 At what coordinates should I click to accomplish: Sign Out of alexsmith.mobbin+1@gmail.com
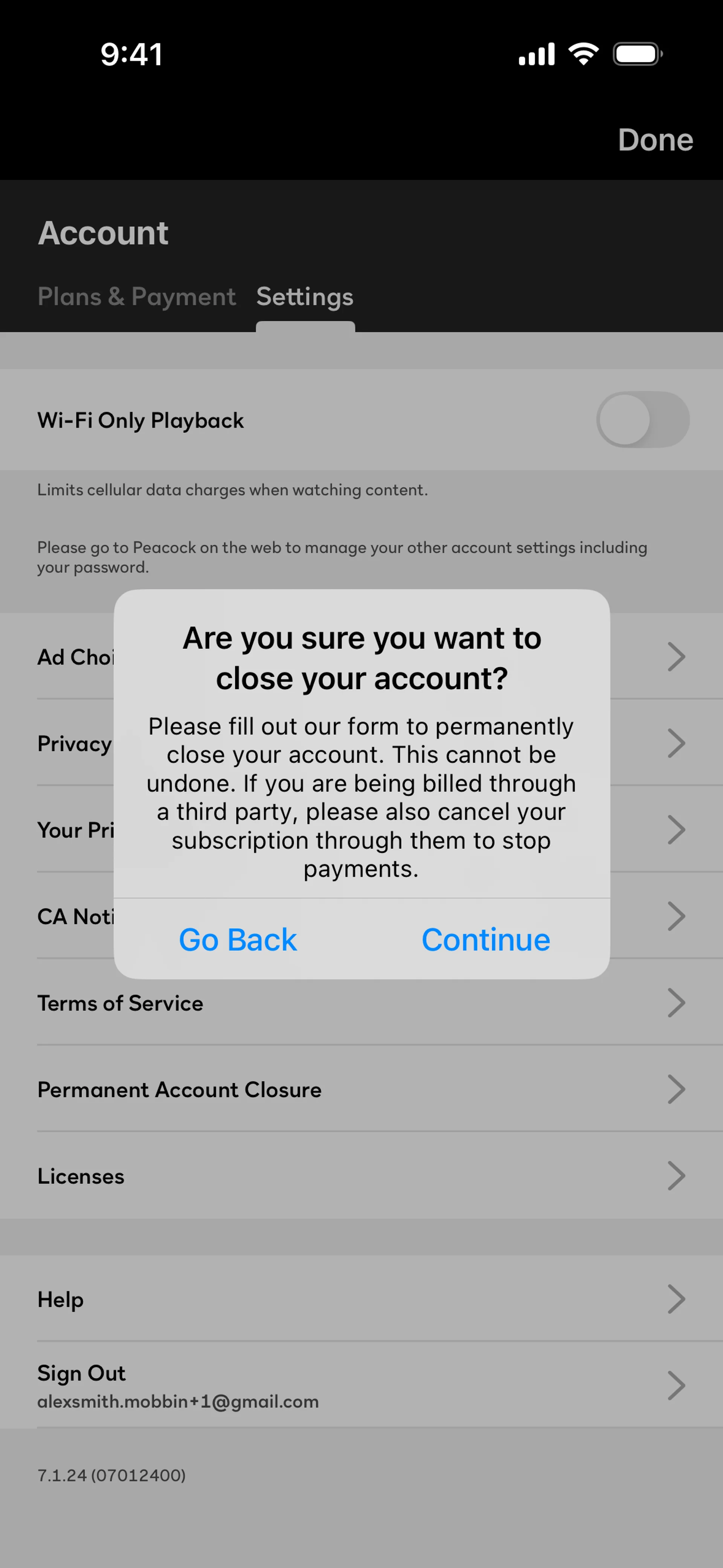click(361, 1385)
